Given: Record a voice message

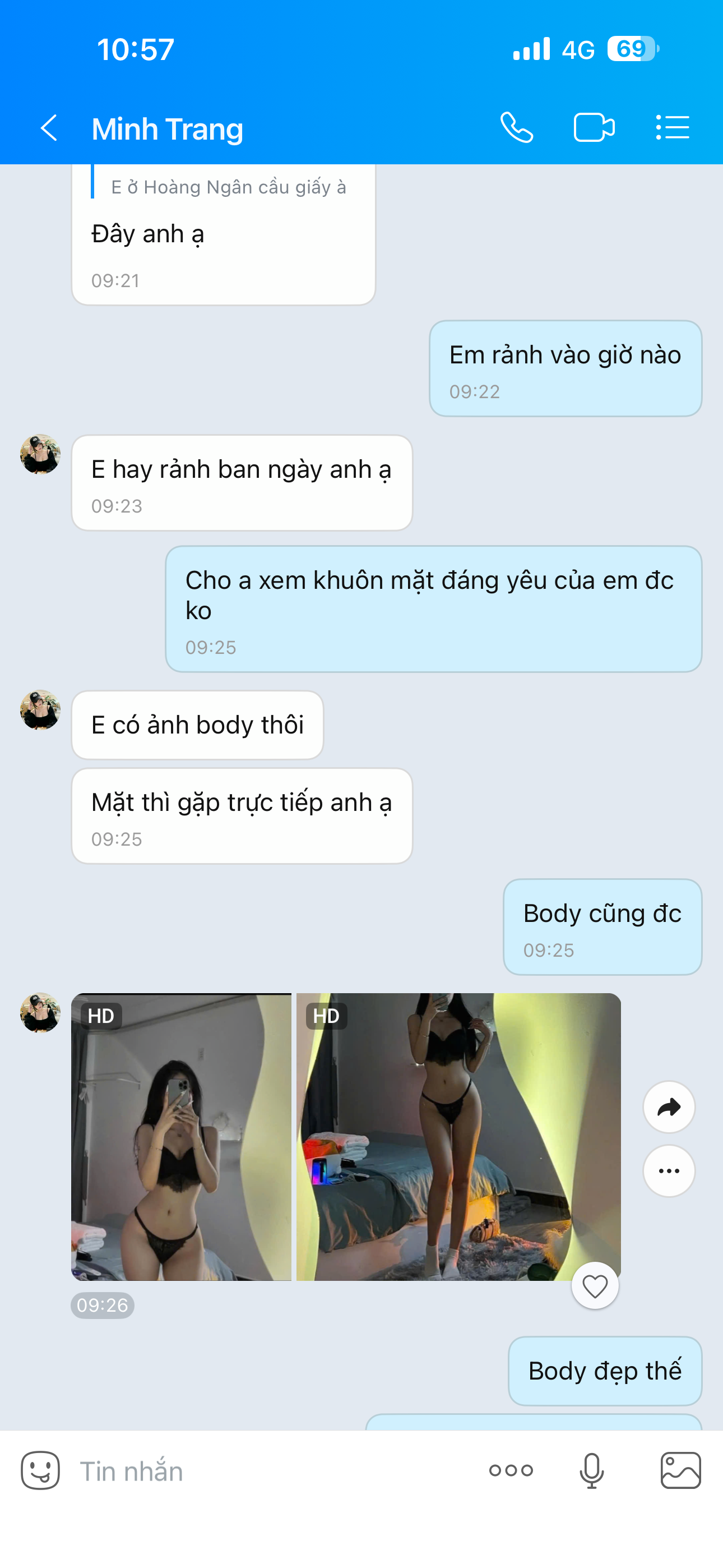Looking at the screenshot, I should (x=591, y=1470).
